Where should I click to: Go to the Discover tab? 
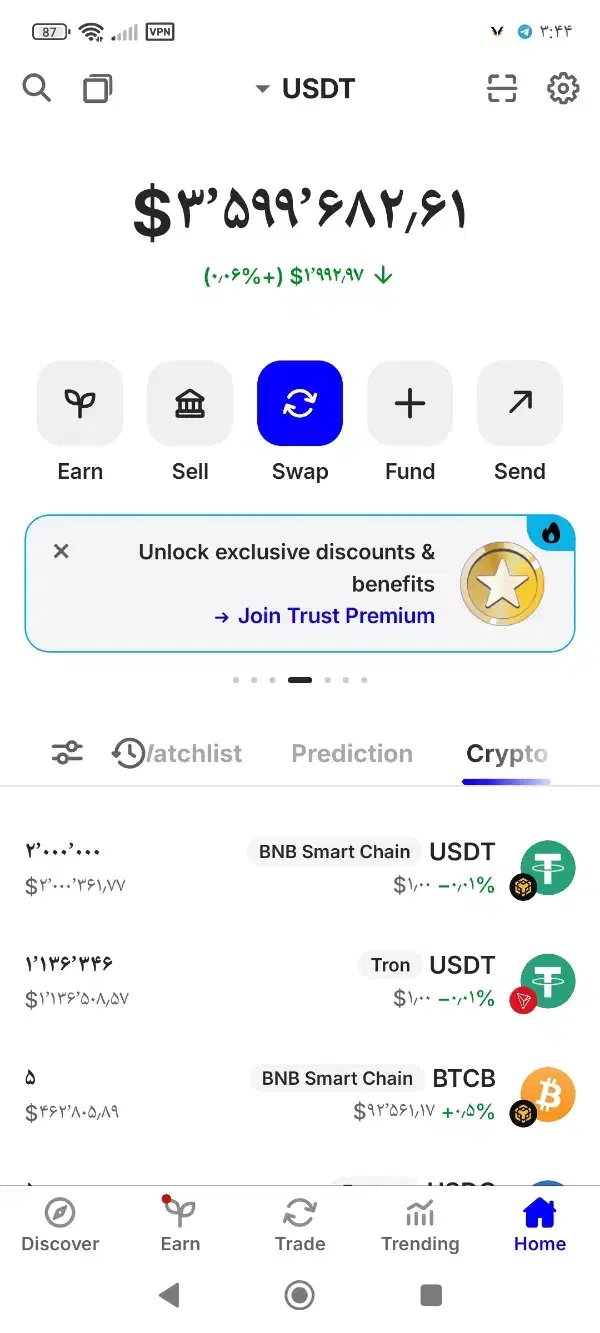click(x=60, y=1226)
